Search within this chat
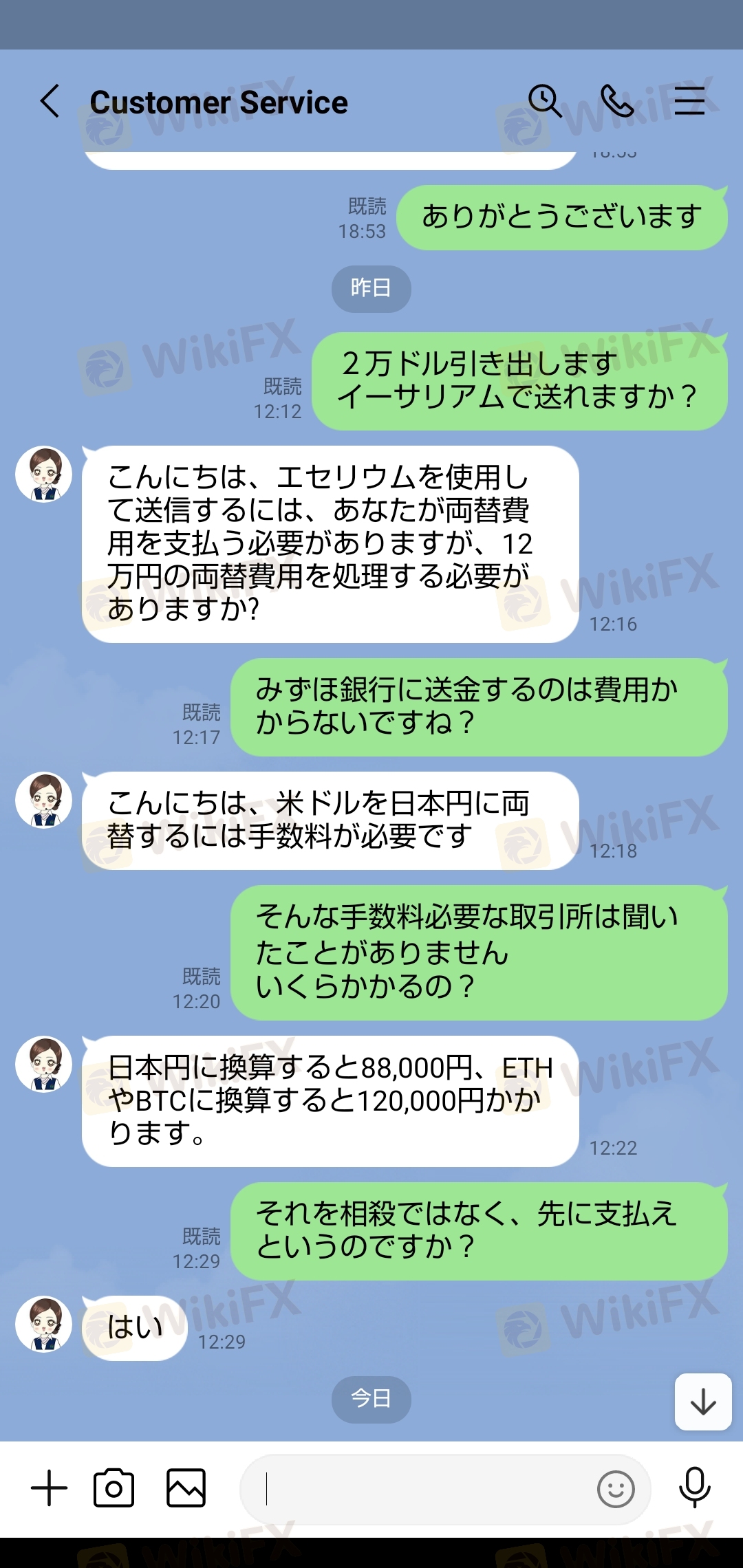This screenshot has width=743, height=1568. 545,102
